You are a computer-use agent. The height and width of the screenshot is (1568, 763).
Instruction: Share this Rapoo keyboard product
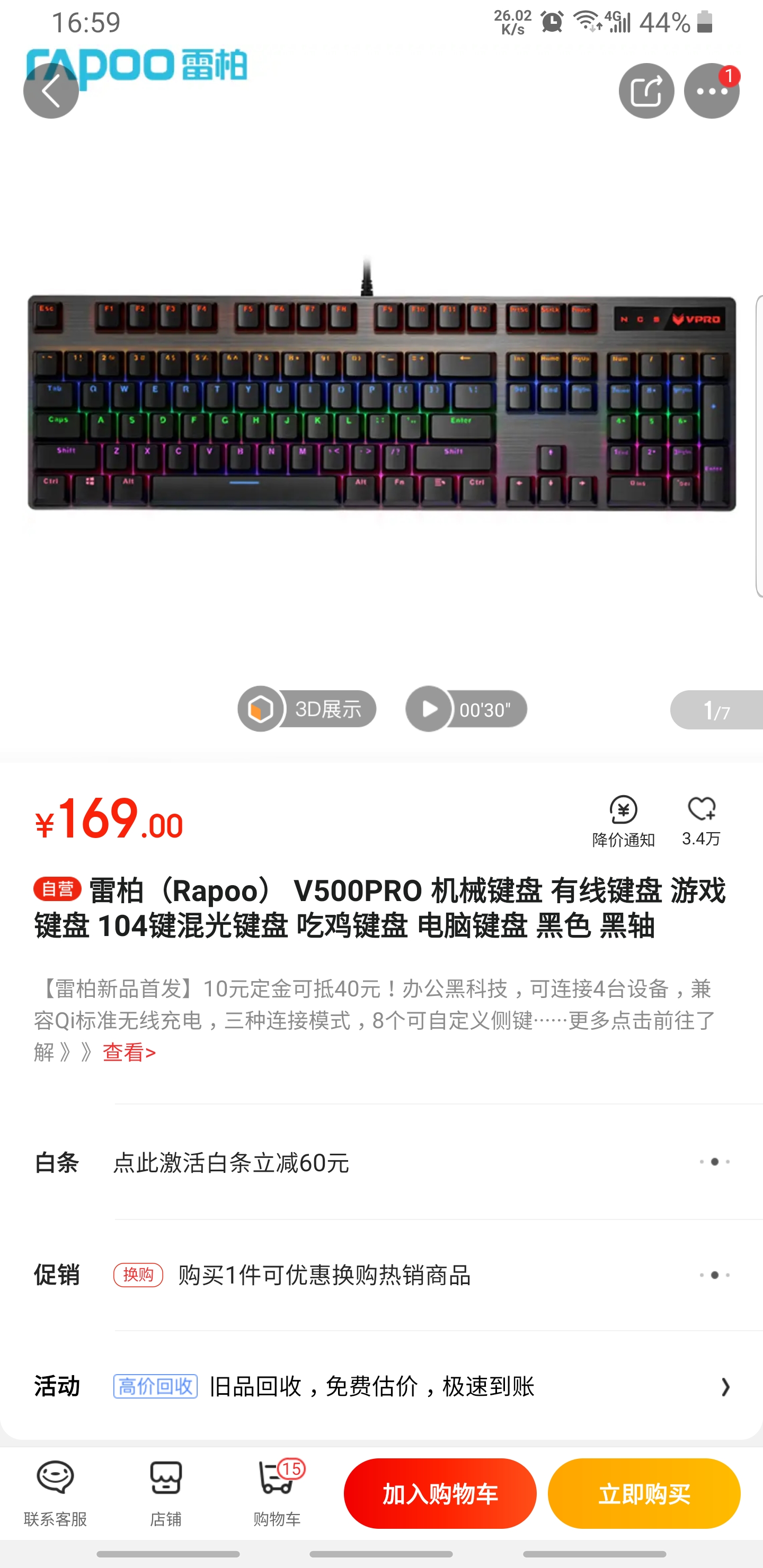(646, 91)
